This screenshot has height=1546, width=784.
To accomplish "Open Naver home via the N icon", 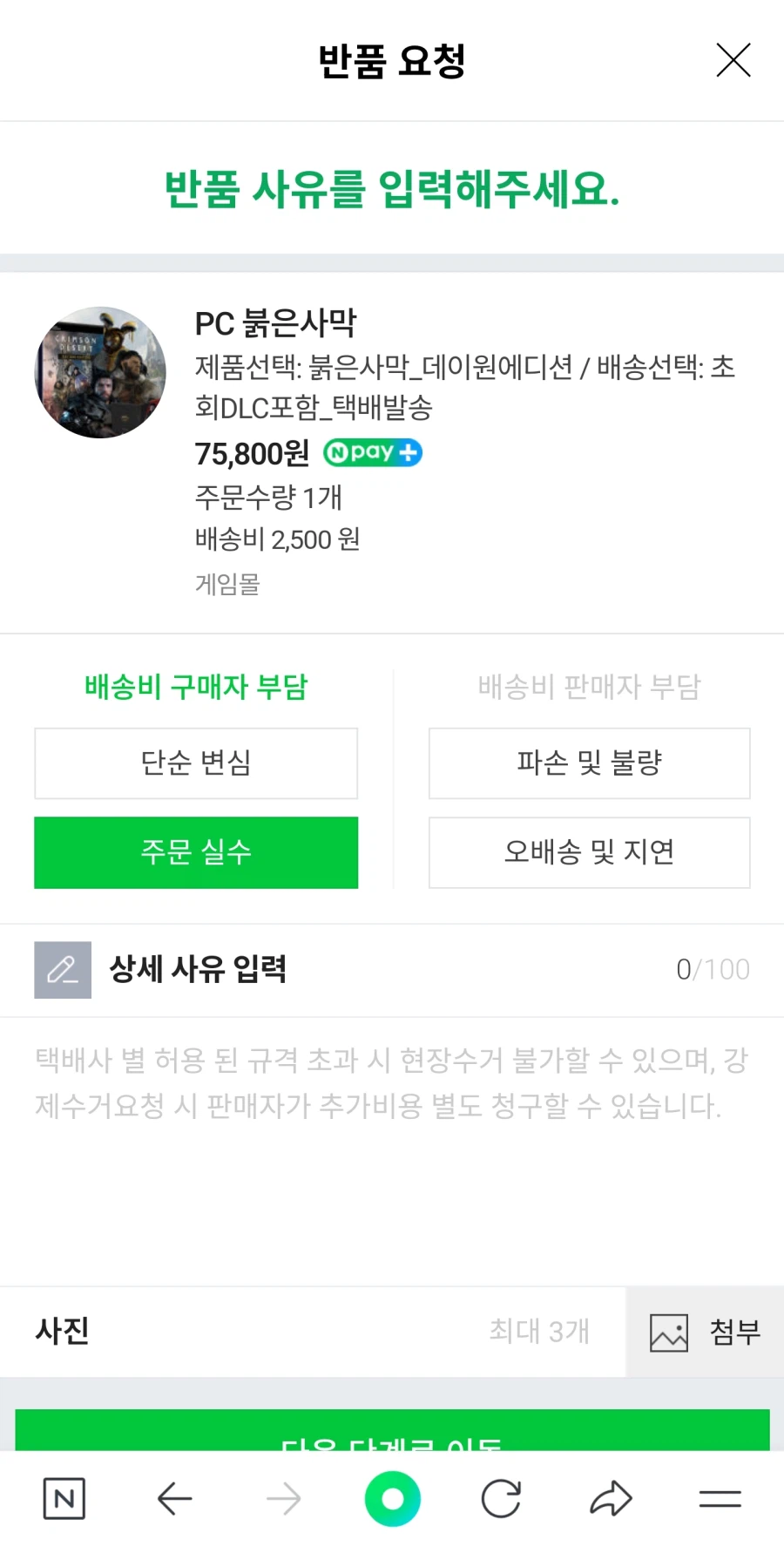I will pos(64,1498).
